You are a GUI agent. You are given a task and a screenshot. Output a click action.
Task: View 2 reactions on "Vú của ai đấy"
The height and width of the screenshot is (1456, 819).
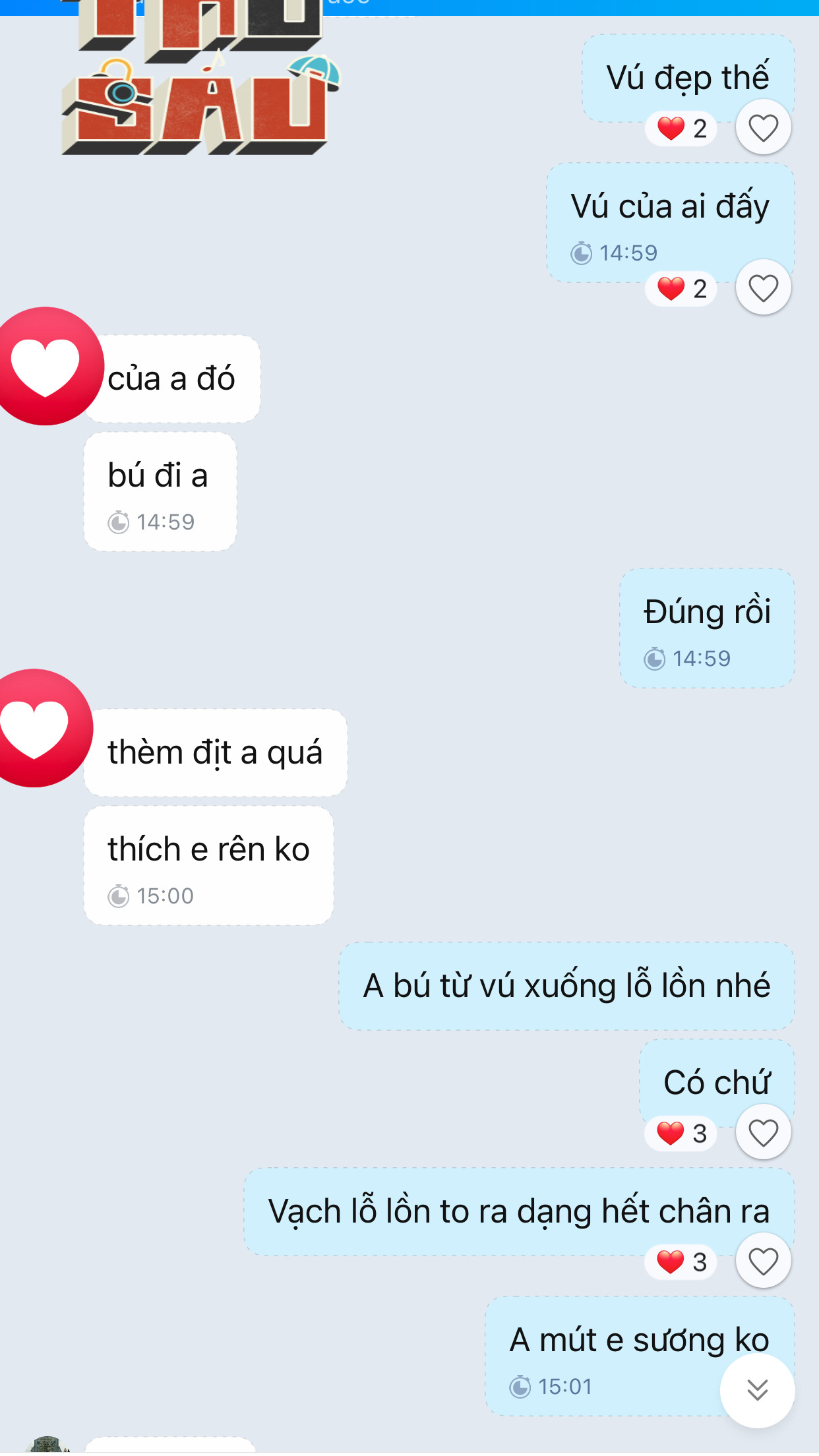pos(682,289)
